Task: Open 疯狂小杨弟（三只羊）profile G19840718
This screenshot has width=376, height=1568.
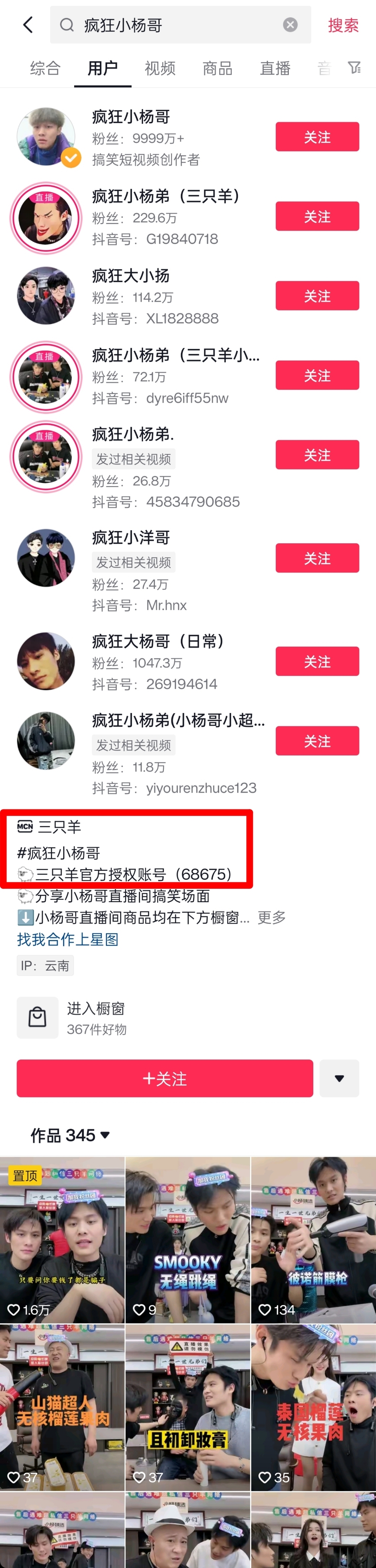Action: [164, 217]
